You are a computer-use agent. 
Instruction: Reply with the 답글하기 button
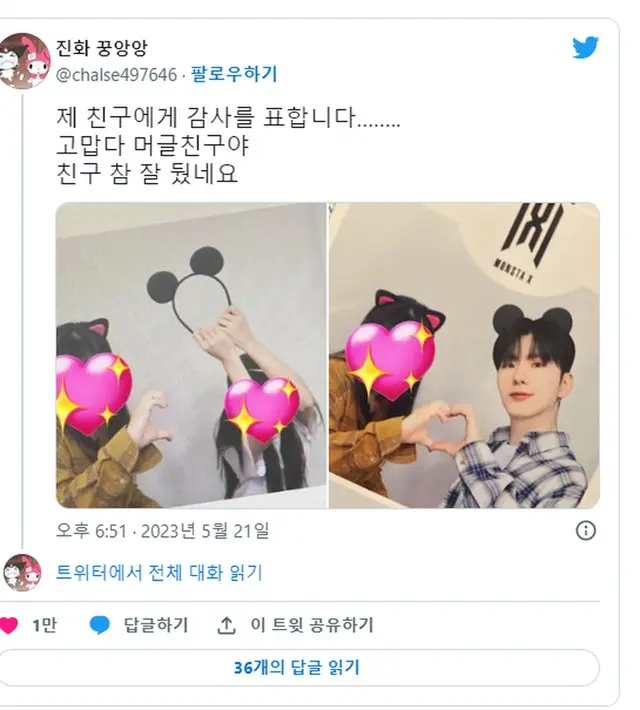coord(138,625)
